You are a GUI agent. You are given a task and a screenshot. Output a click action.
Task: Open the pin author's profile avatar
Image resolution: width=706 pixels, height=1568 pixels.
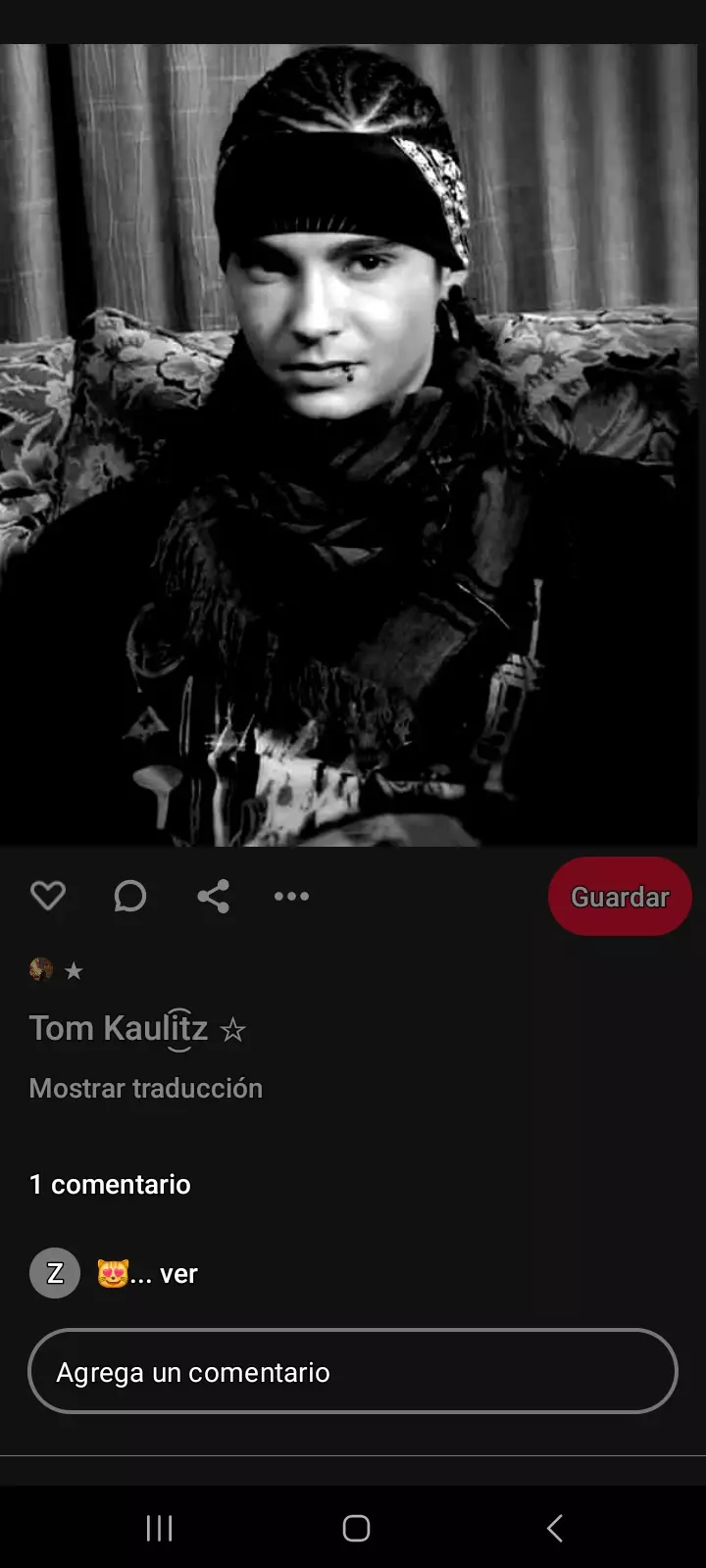click(x=41, y=970)
